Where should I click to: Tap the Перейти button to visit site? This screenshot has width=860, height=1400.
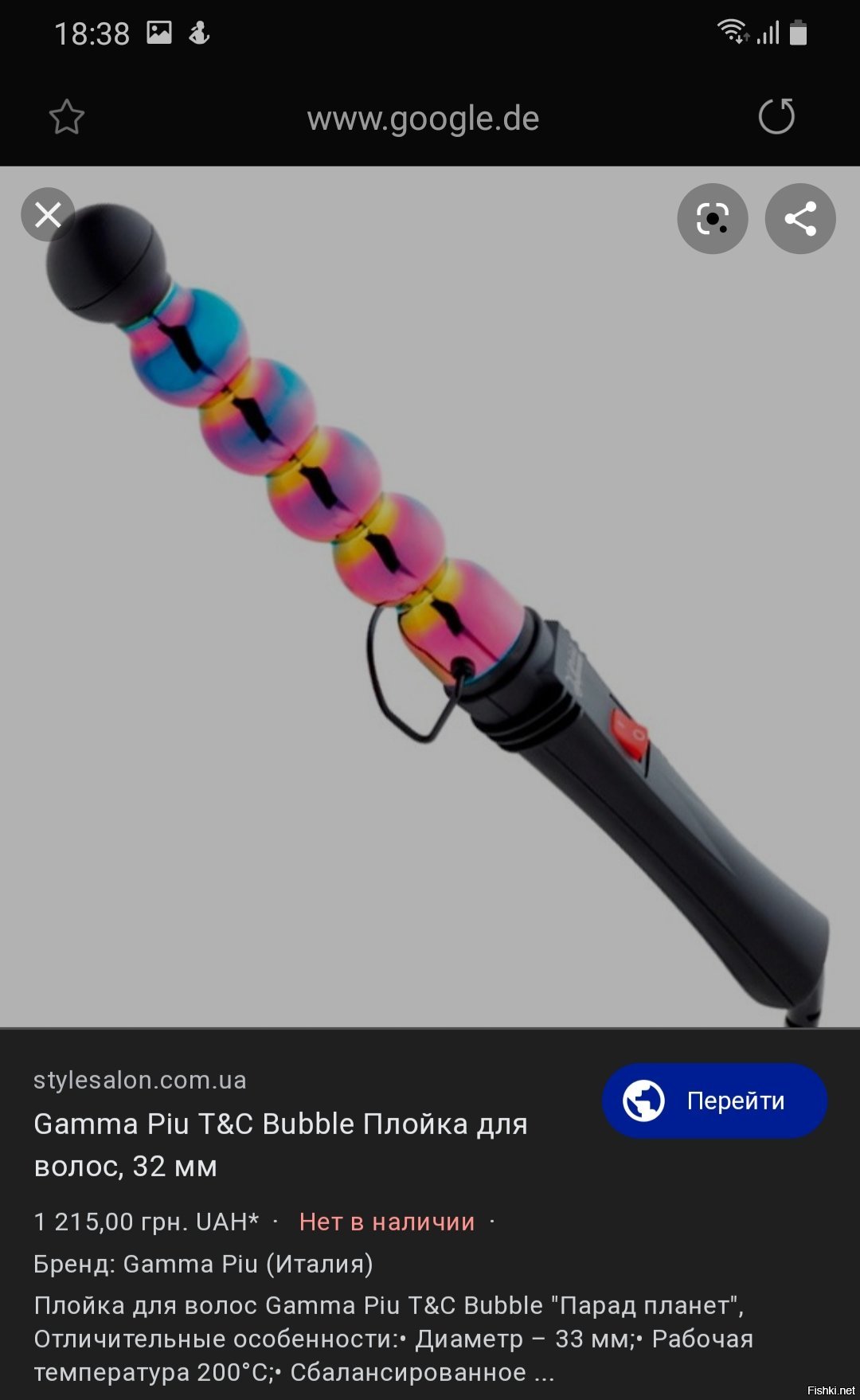(714, 1101)
